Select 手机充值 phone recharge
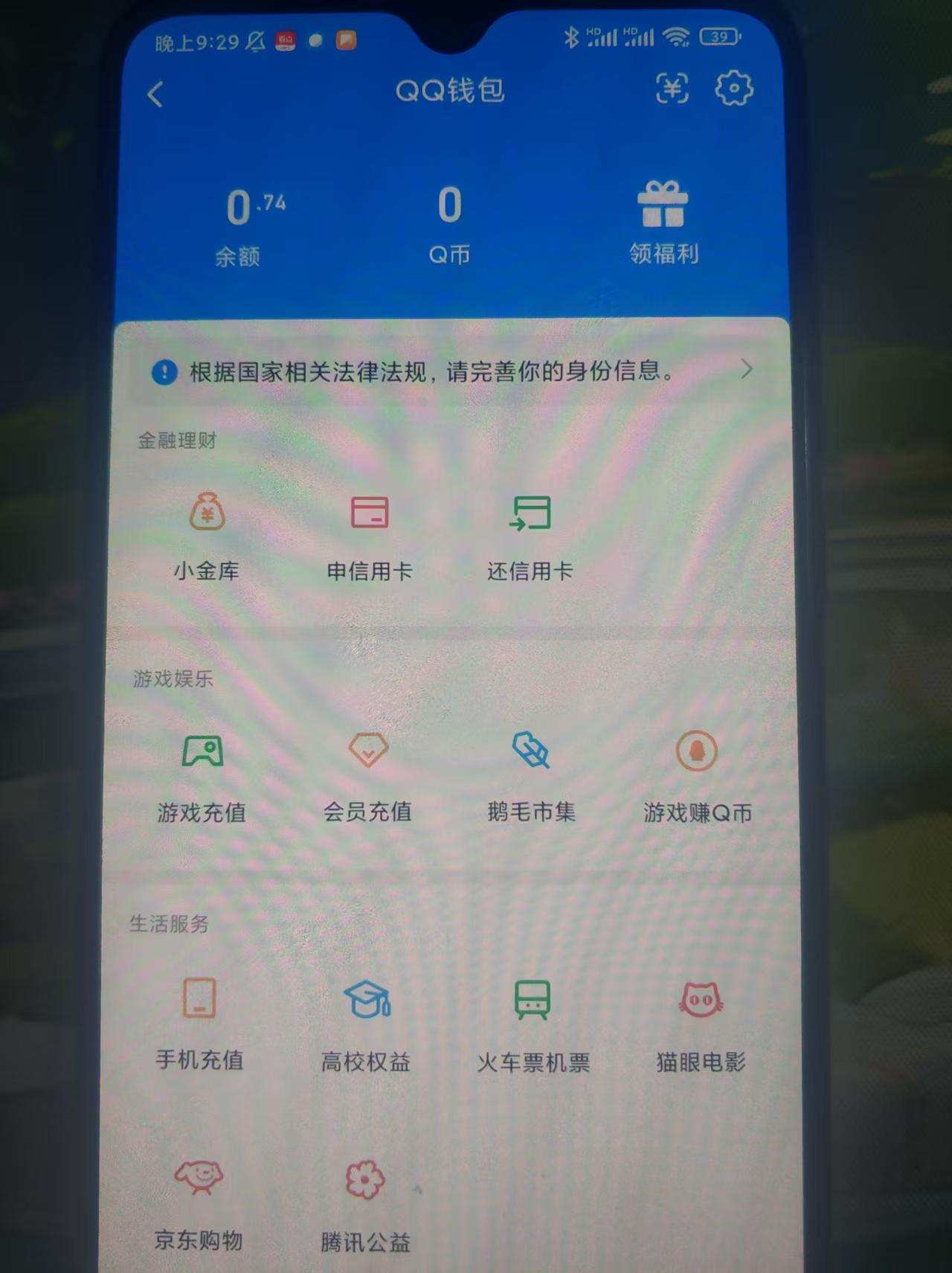Screen dimensions: 952x1273 (x=199, y=1027)
